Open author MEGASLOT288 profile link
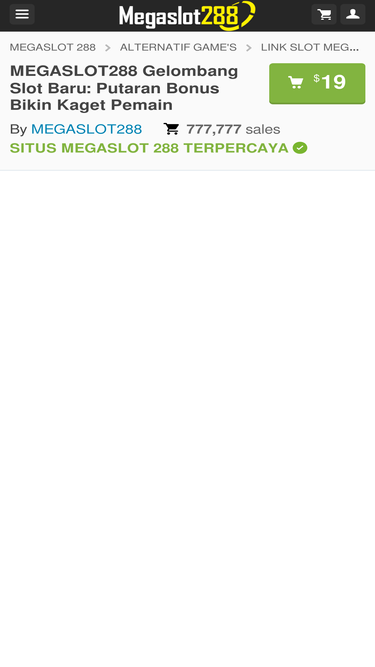The image size is (375, 667). click(87, 129)
